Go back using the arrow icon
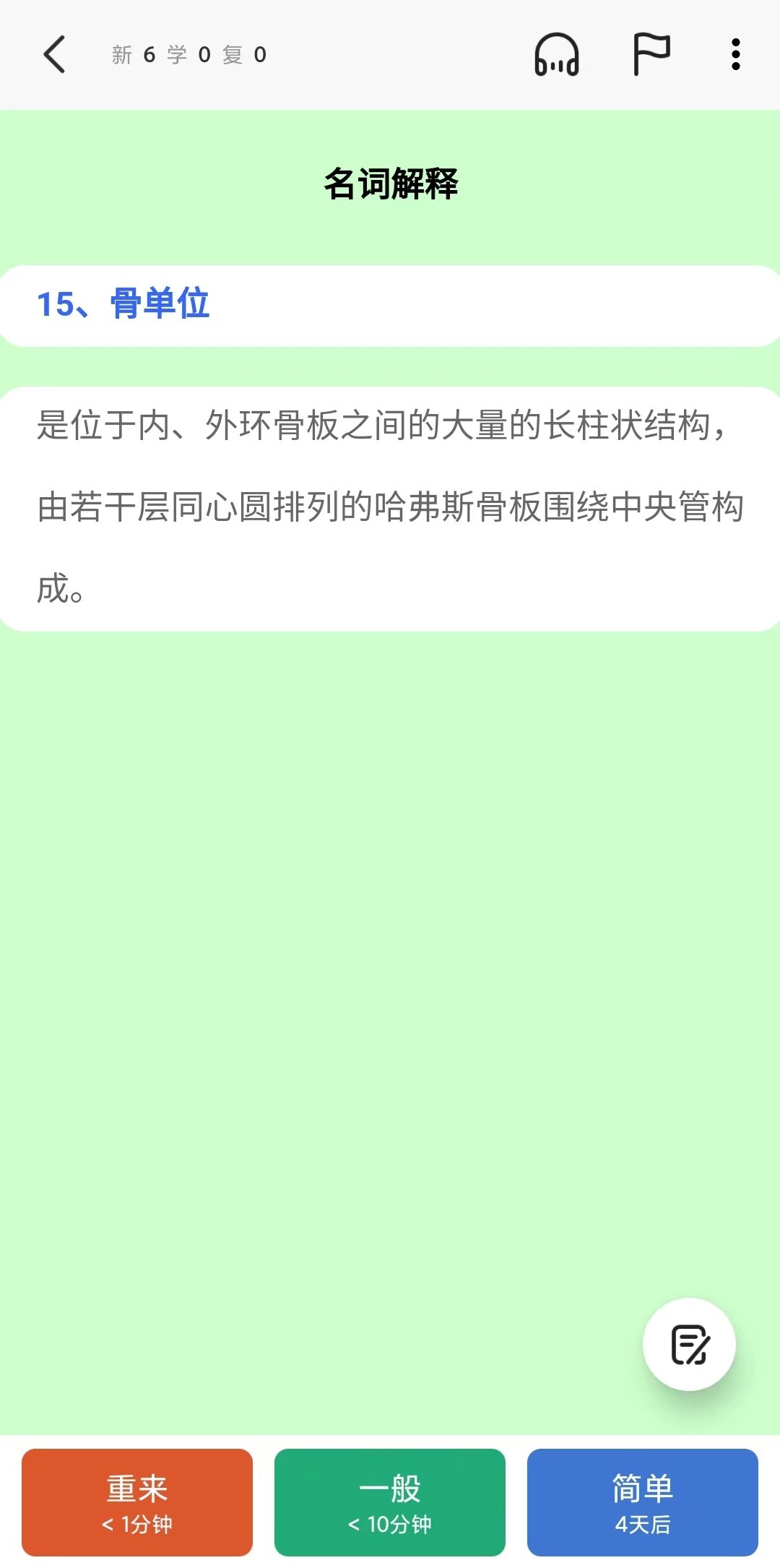The height and width of the screenshot is (1568, 780). point(55,55)
